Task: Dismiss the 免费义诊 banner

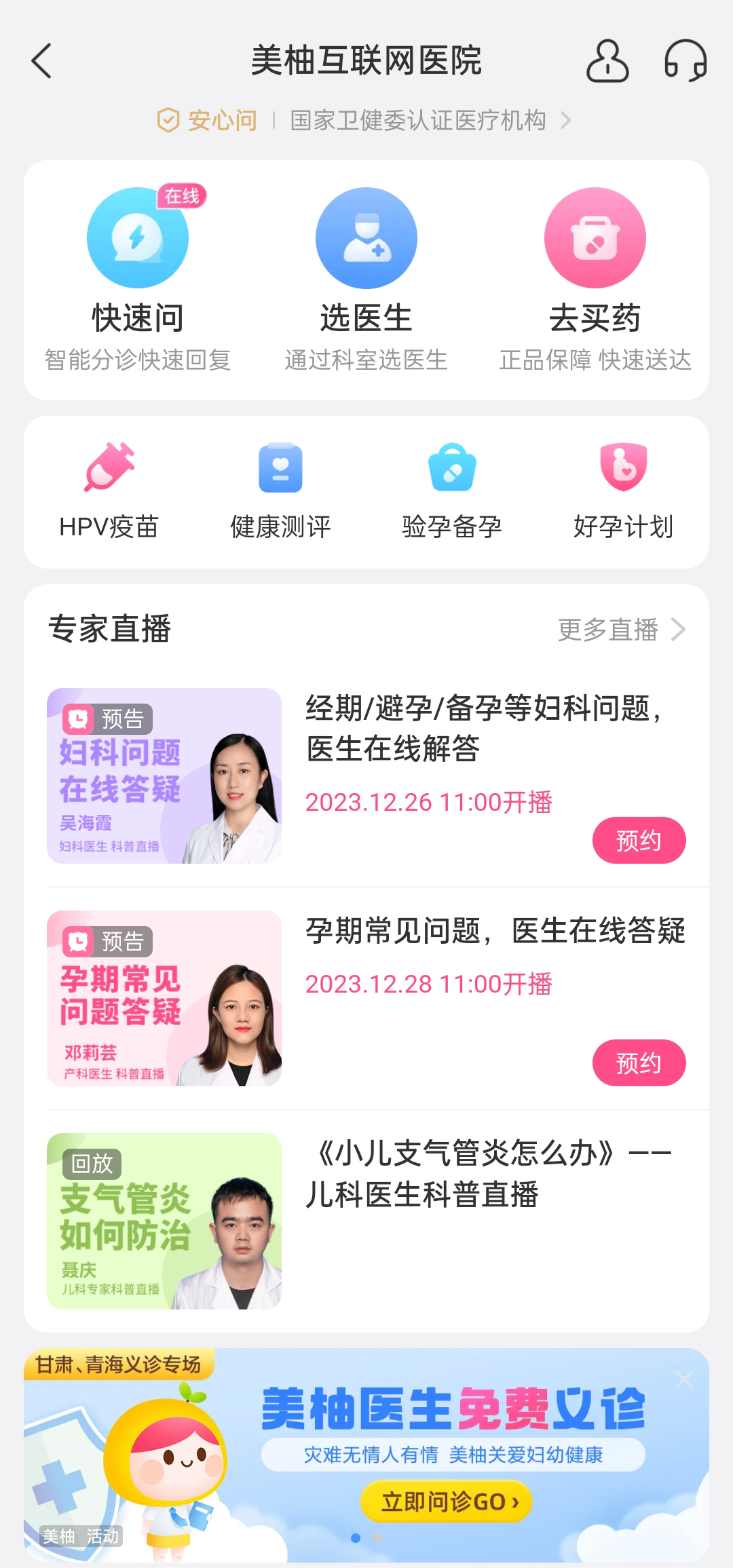Action: point(684,1380)
